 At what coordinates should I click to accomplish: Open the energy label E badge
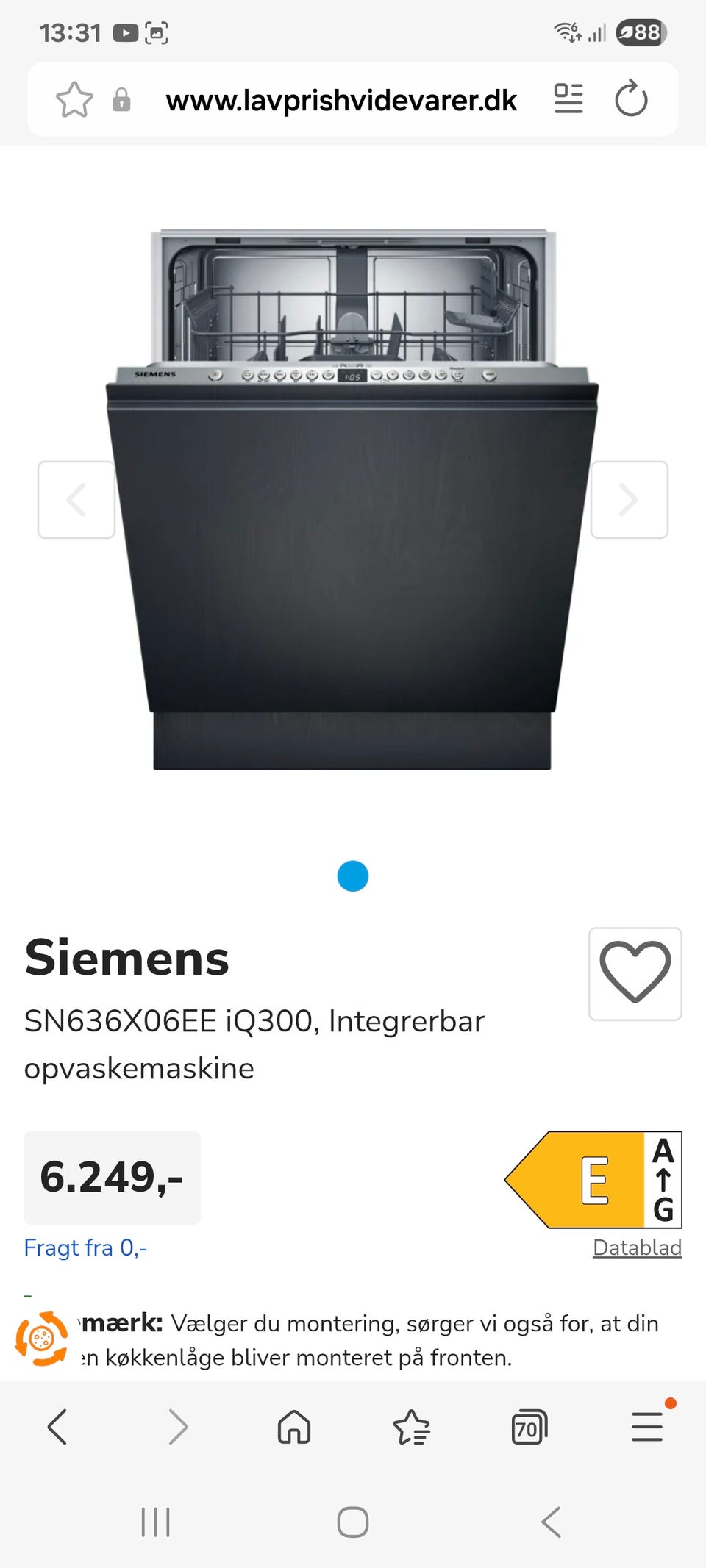pyautogui.click(x=593, y=1179)
